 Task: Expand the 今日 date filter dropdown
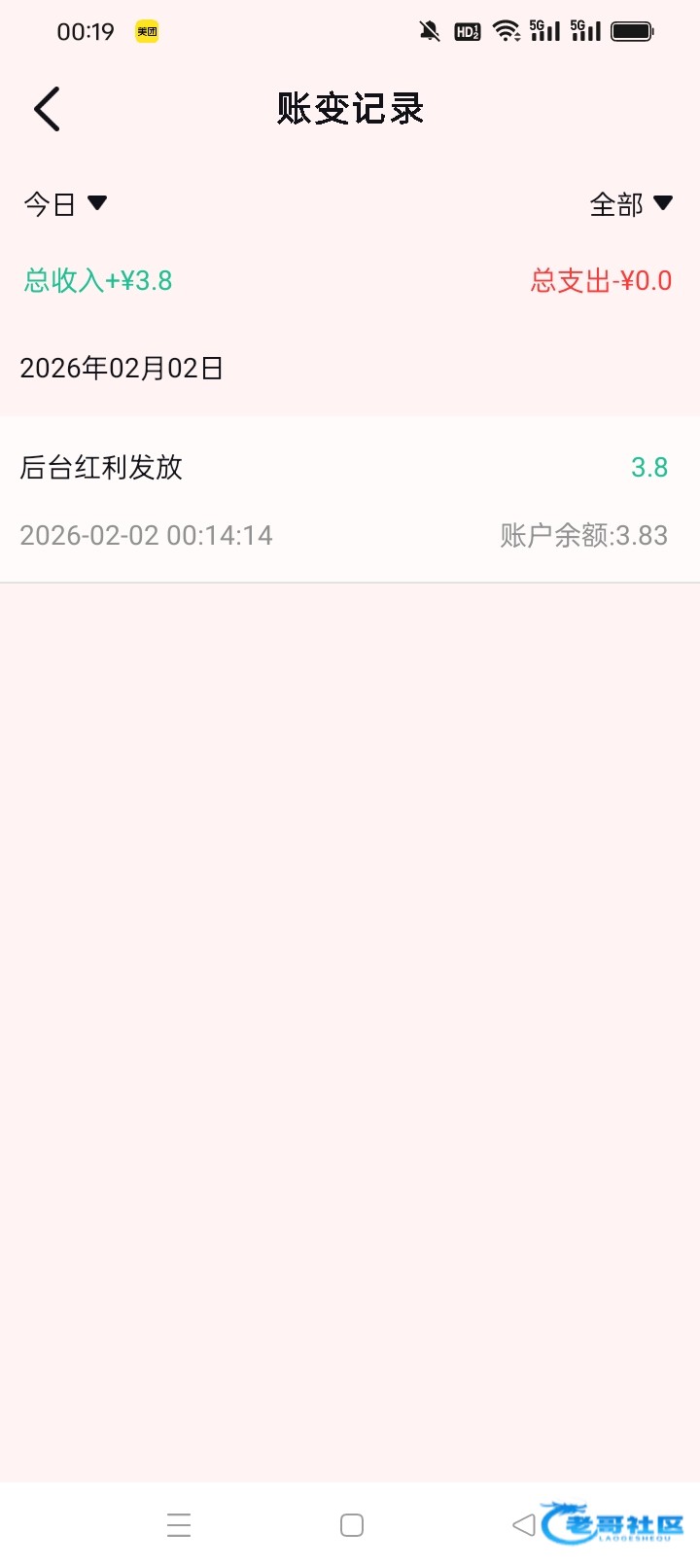point(65,204)
